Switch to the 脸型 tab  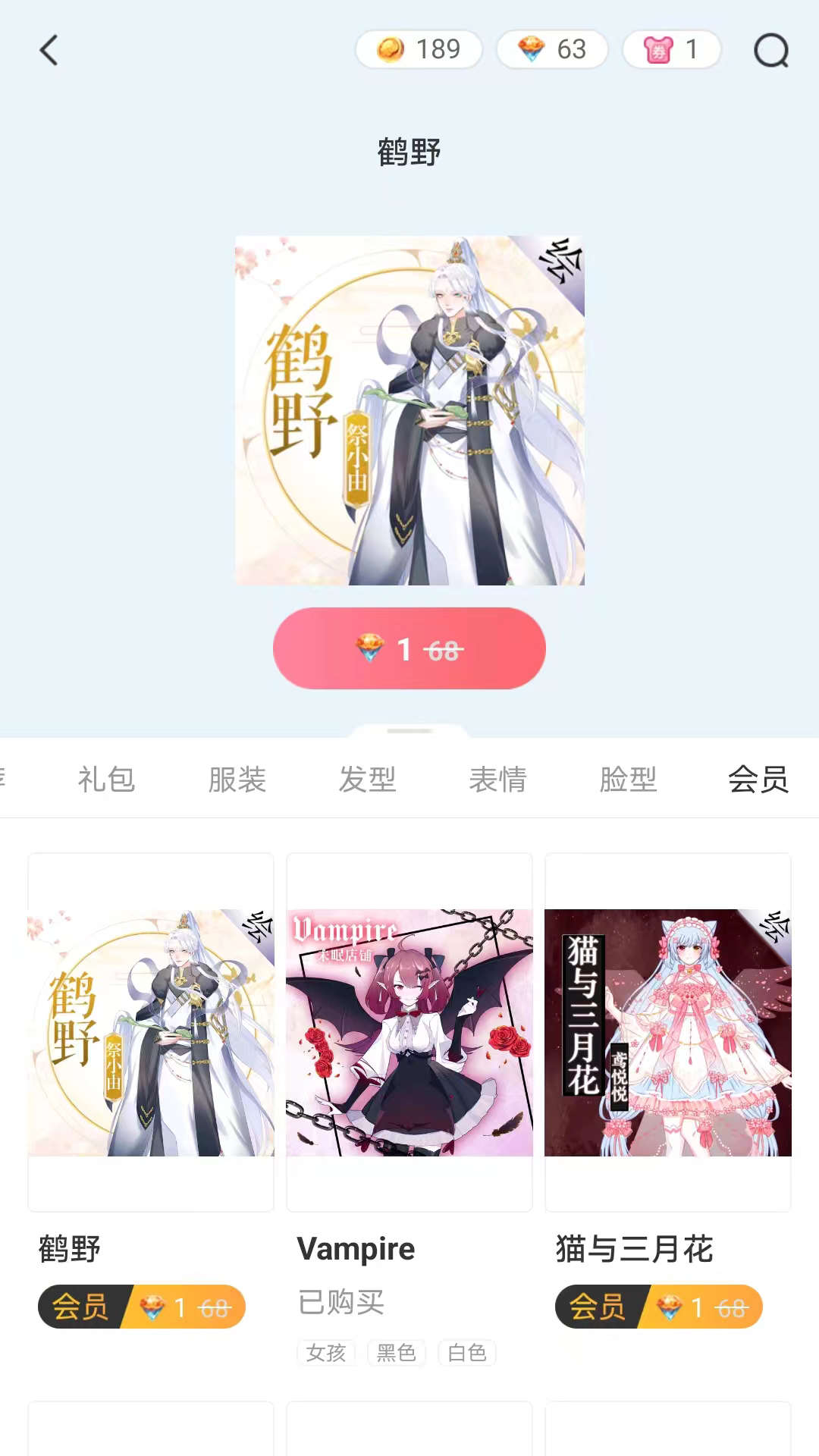(x=628, y=779)
